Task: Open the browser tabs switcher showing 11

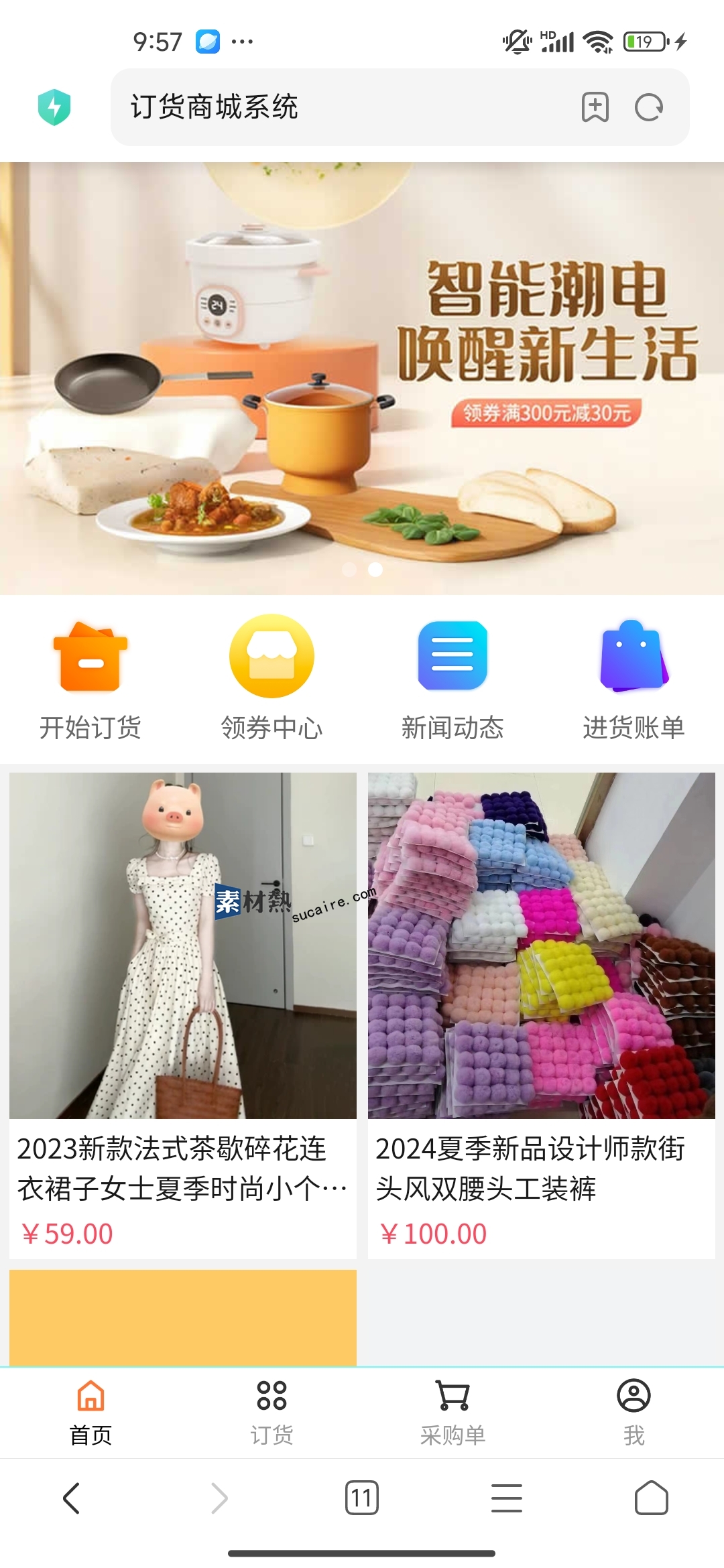Action: pos(362,1498)
